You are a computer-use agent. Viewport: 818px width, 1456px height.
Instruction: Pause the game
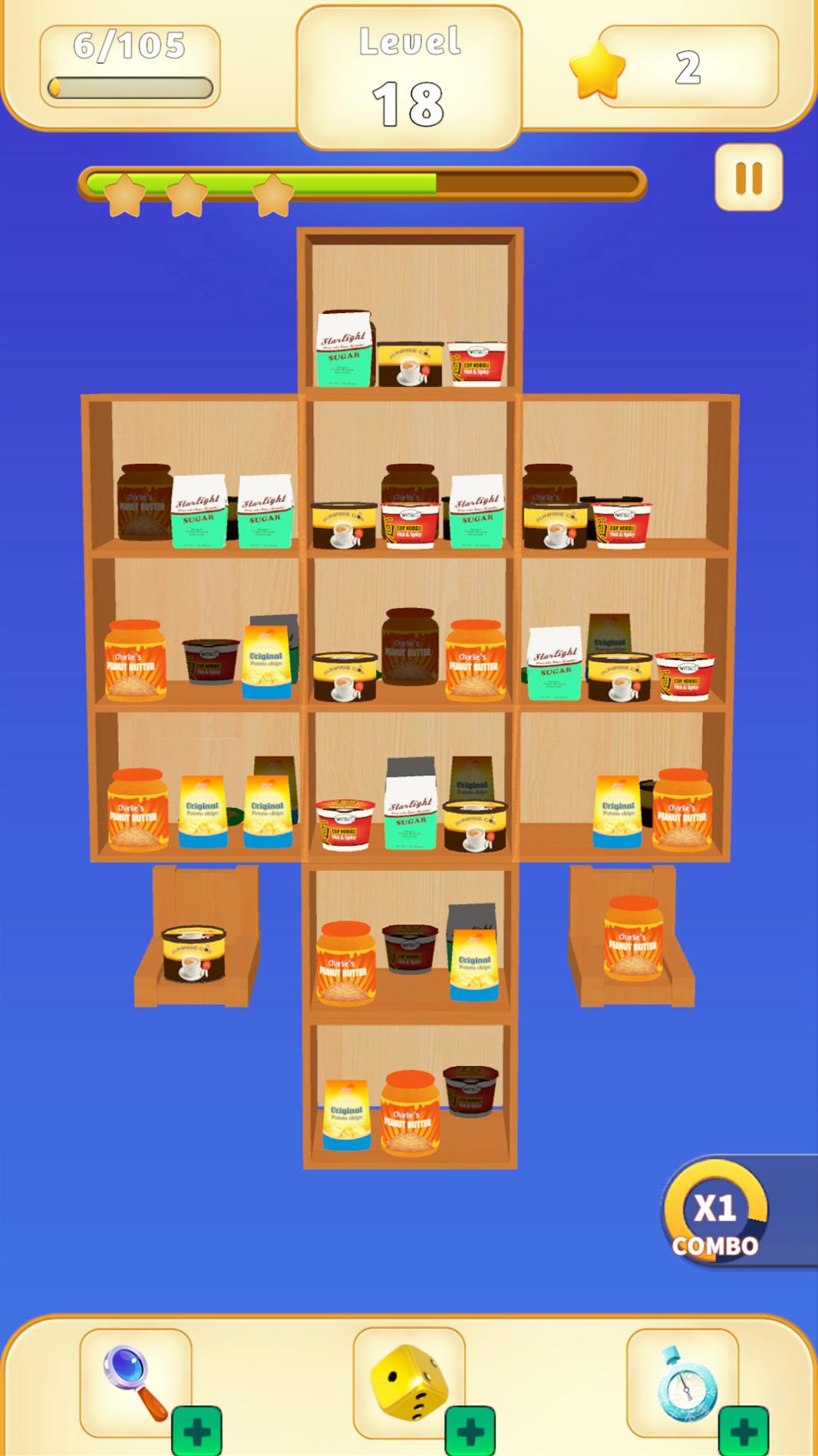(748, 177)
